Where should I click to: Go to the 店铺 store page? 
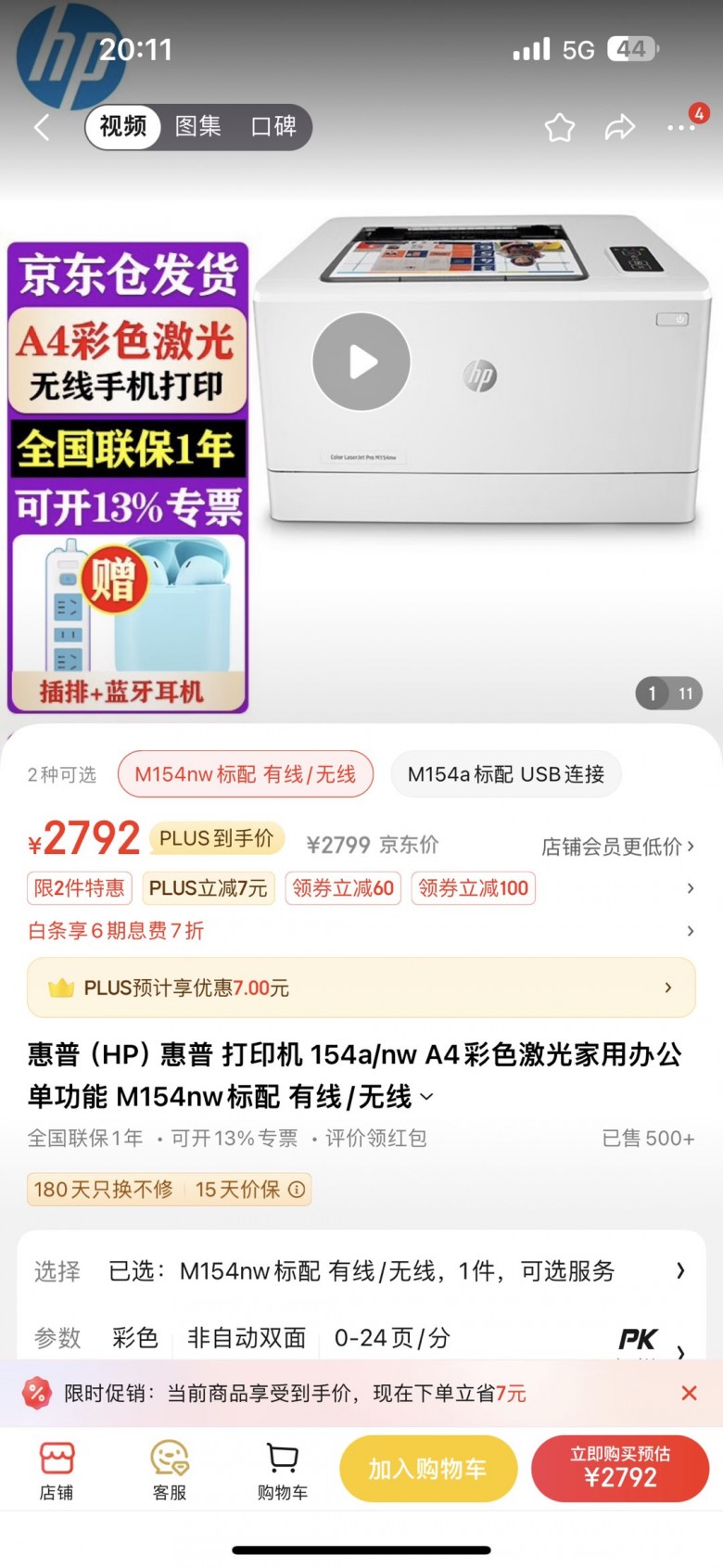57,1470
